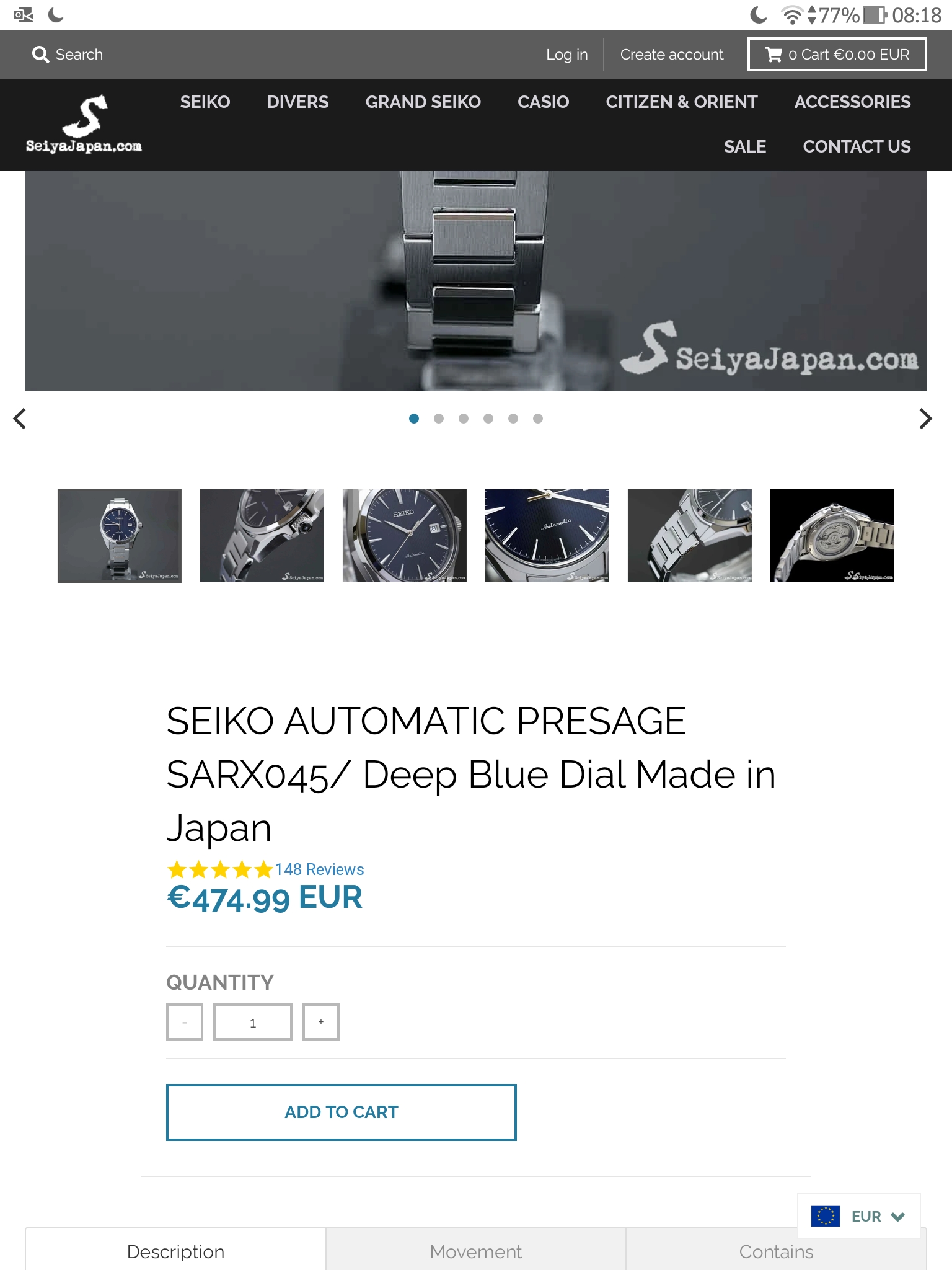Image resolution: width=952 pixels, height=1270 pixels.
Task: Browse the CASIO category
Action: point(543,102)
